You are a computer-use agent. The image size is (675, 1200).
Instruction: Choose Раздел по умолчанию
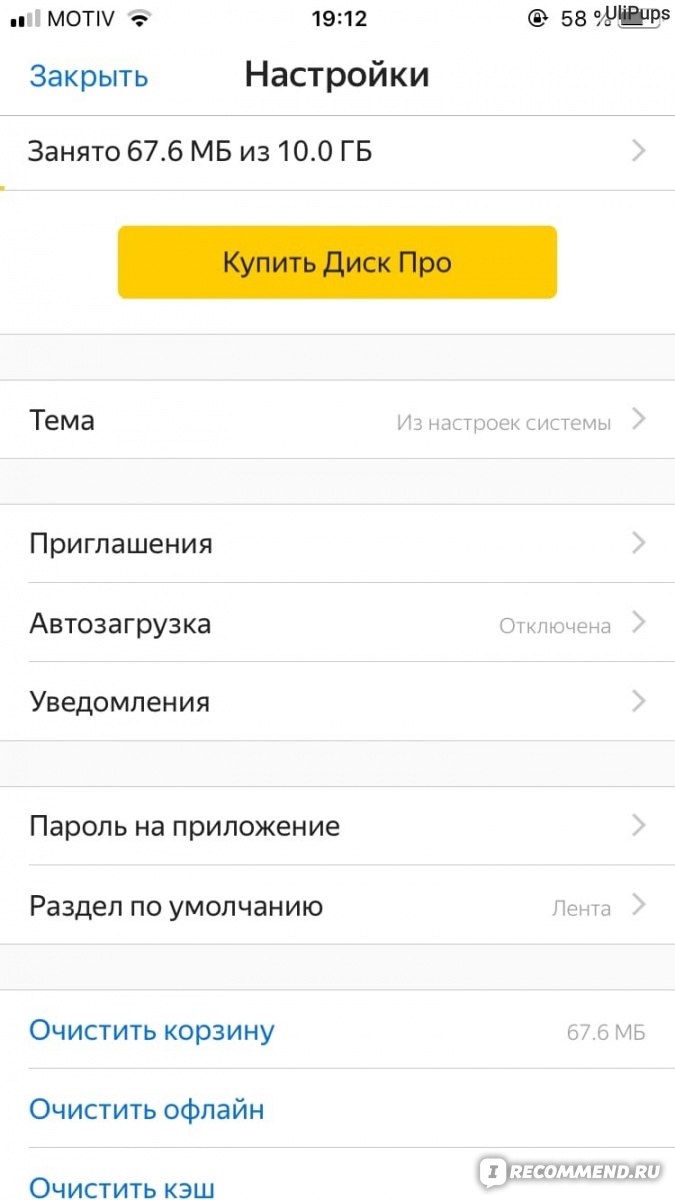pyautogui.click(x=337, y=907)
